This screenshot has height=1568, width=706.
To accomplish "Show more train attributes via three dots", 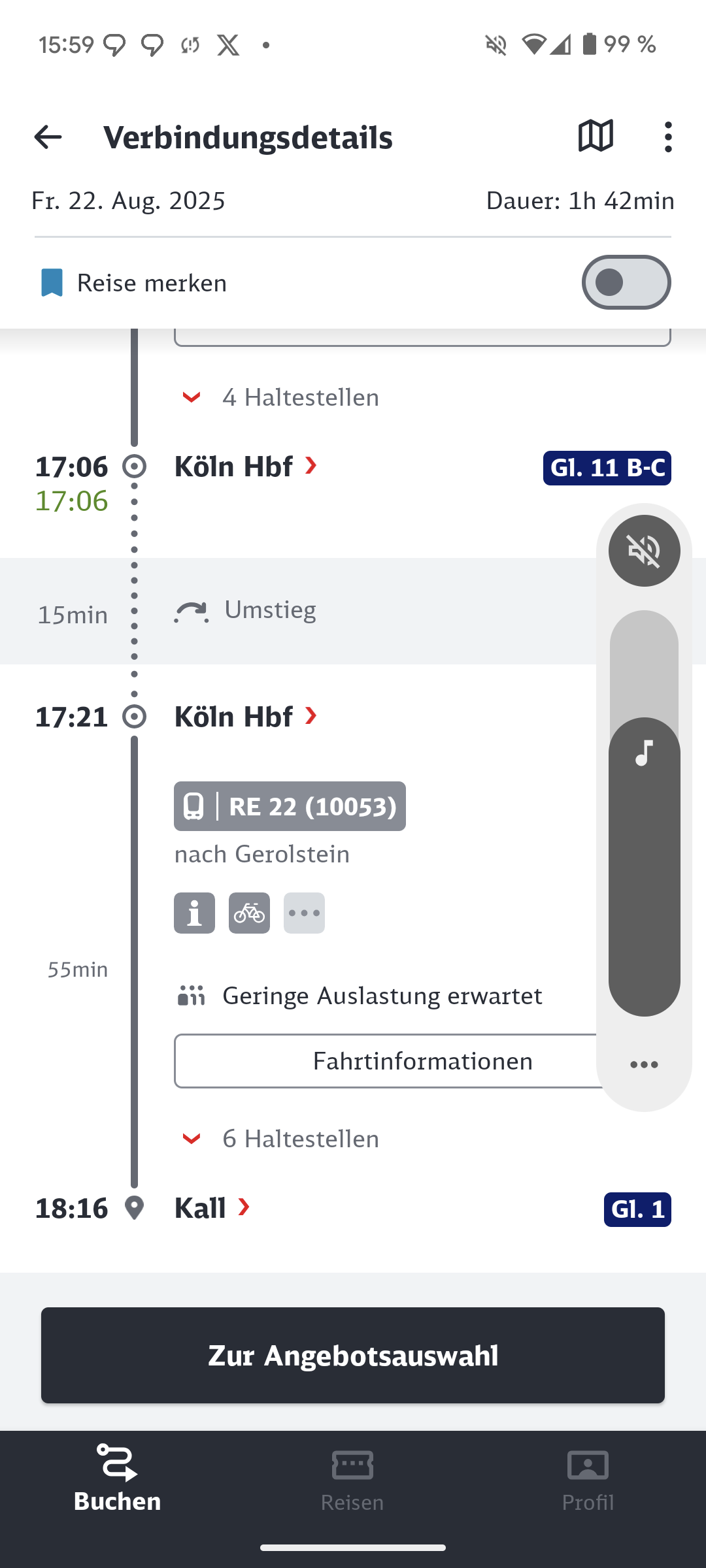I will [304, 913].
